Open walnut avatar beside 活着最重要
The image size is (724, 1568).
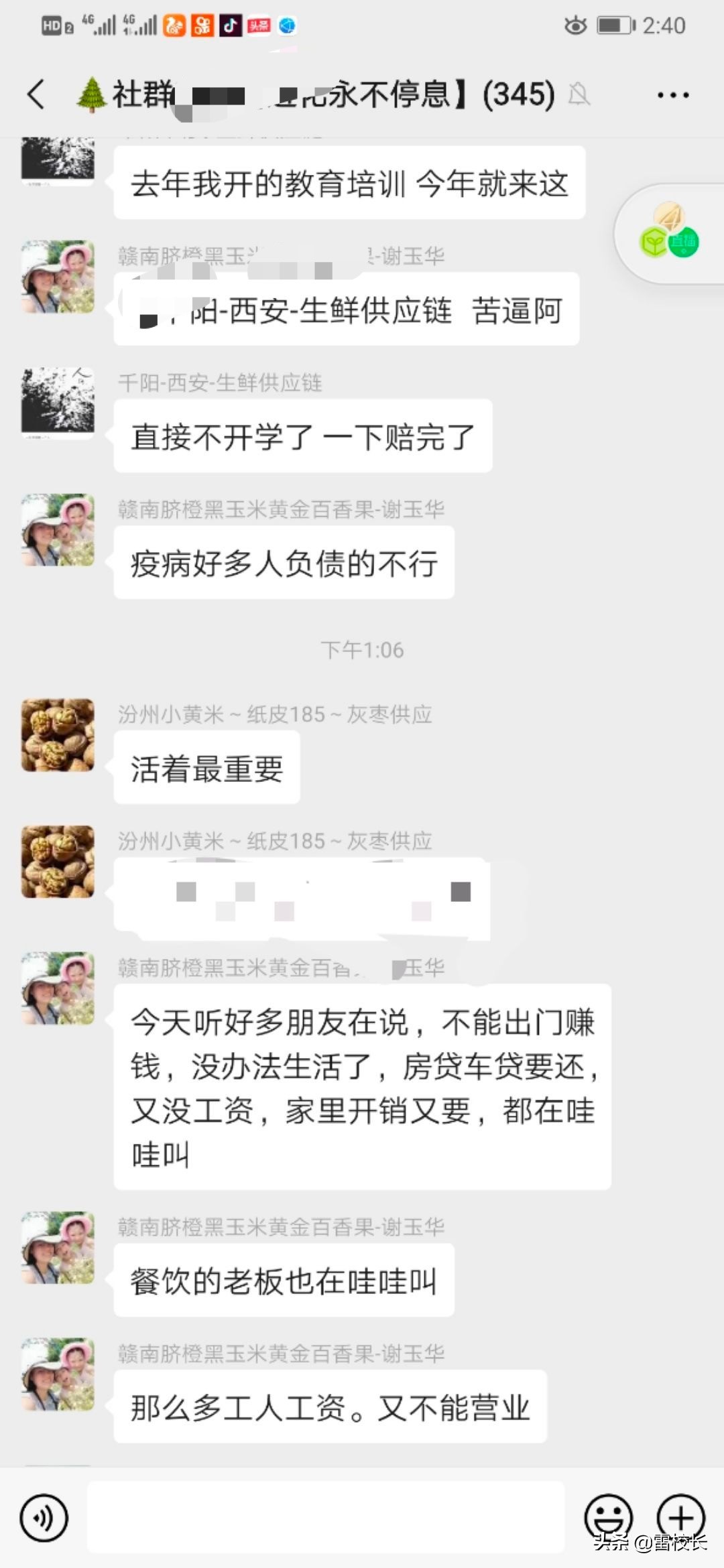coord(58,735)
